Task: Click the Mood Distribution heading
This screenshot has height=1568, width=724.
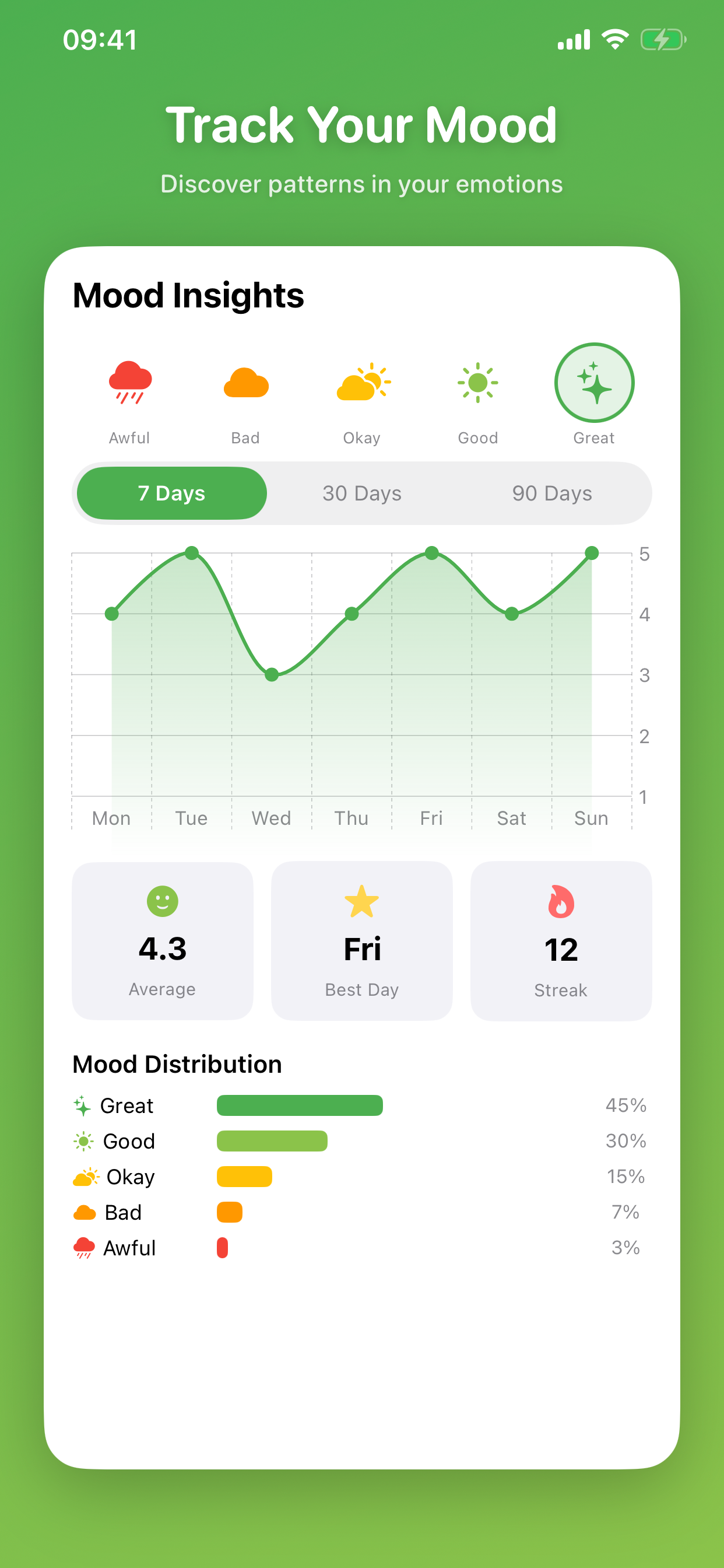Action: [177, 1063]
